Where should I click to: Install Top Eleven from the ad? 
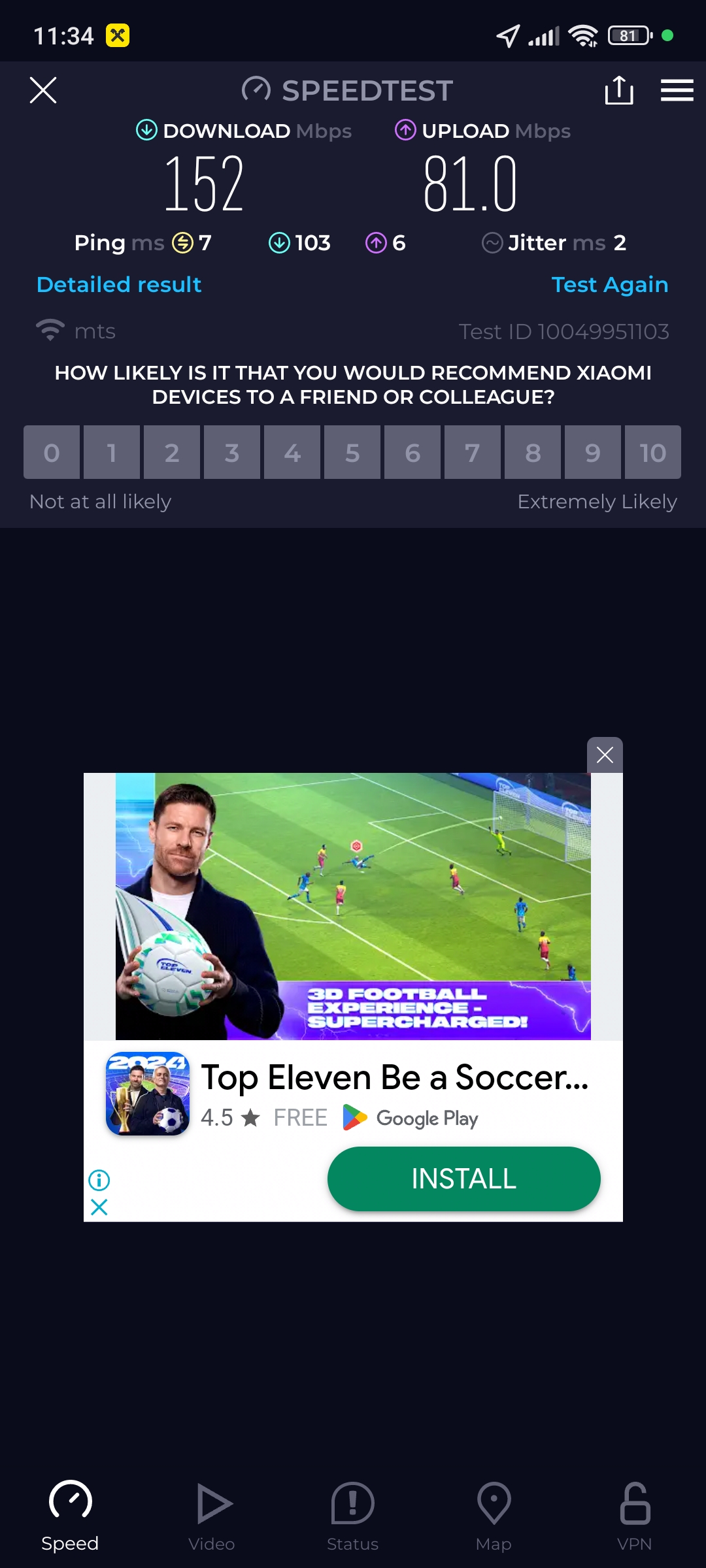click(x=463, y=1179)
